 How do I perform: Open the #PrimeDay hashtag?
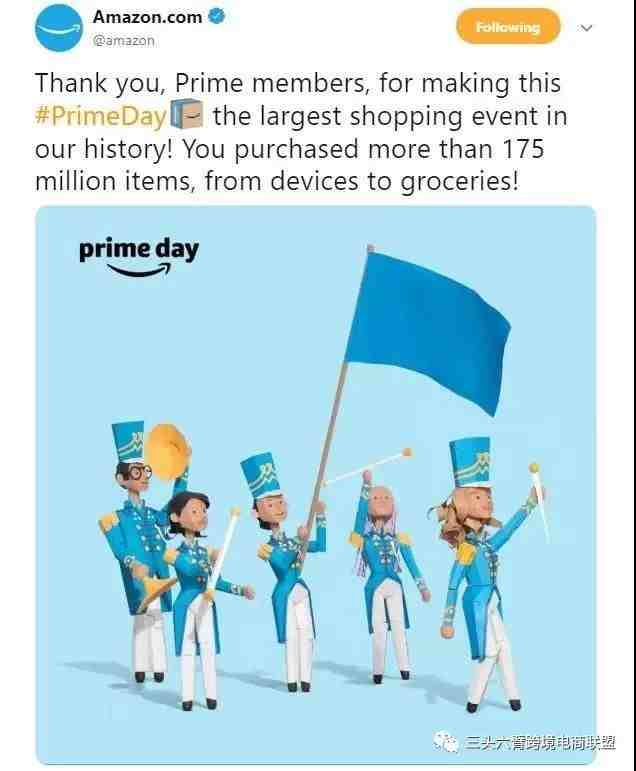pos(100,117)
